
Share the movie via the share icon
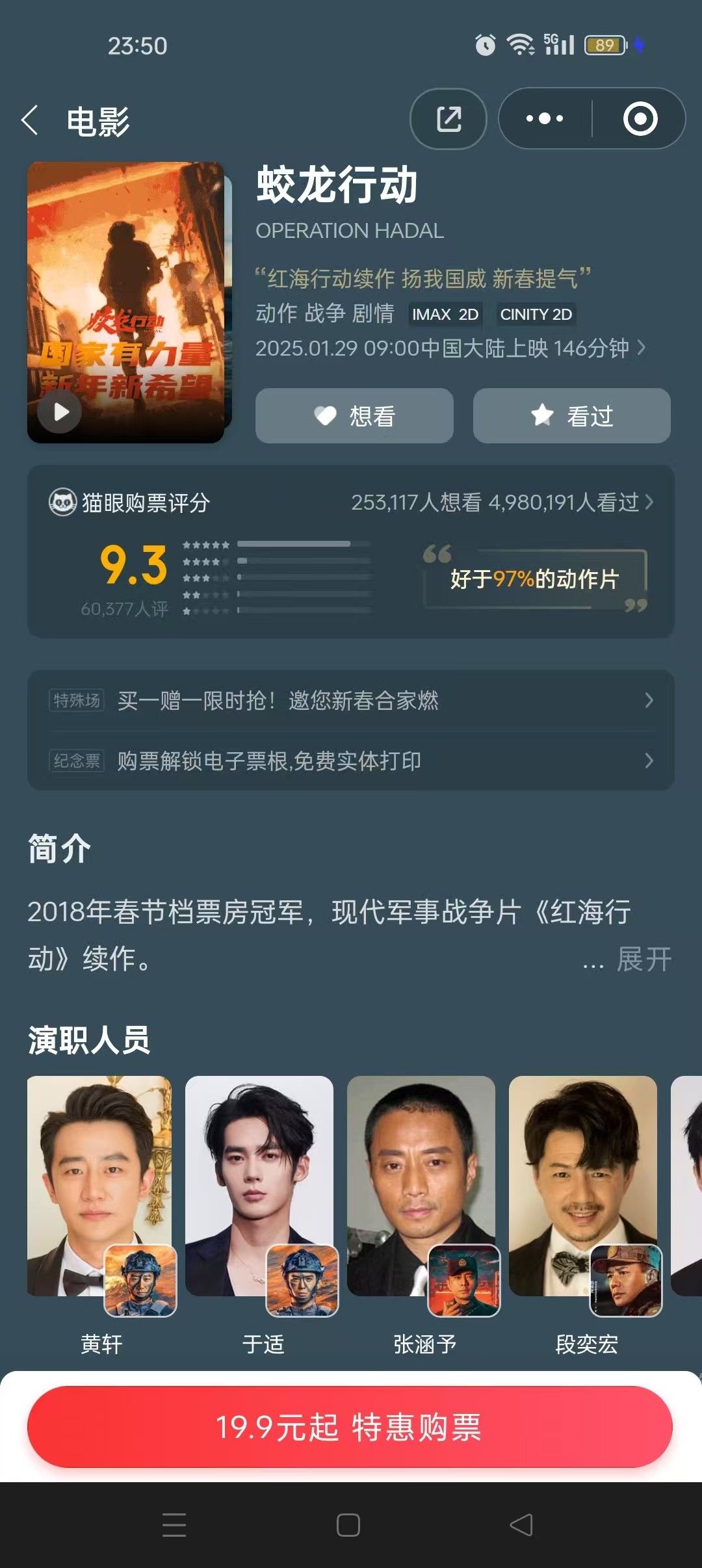[x=448, y=119]
